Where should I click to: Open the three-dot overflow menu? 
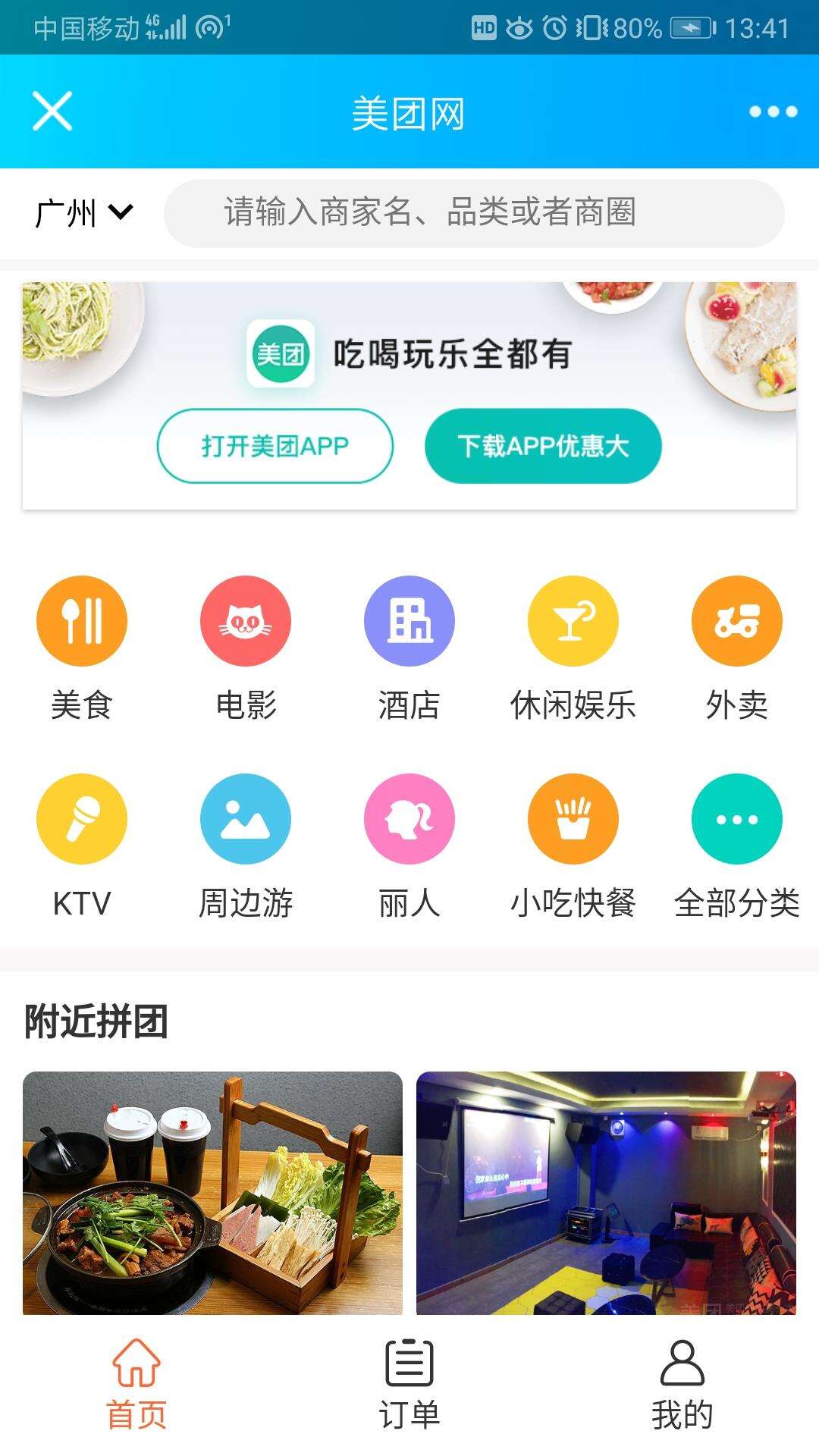coord(773,112)
